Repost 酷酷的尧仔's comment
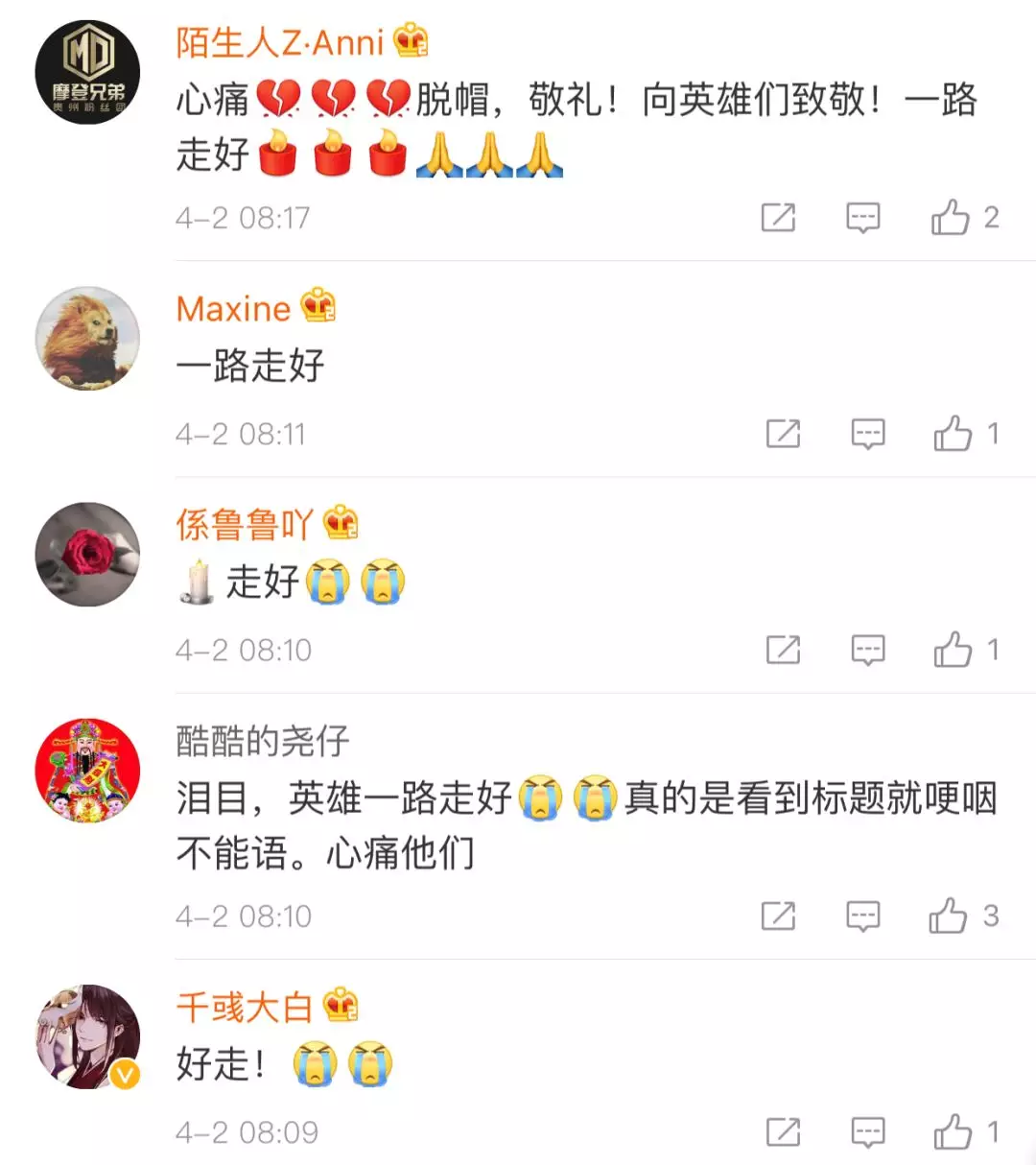Image resolution: width=1036 pixels, height=1165 pixels. (778, 916)
